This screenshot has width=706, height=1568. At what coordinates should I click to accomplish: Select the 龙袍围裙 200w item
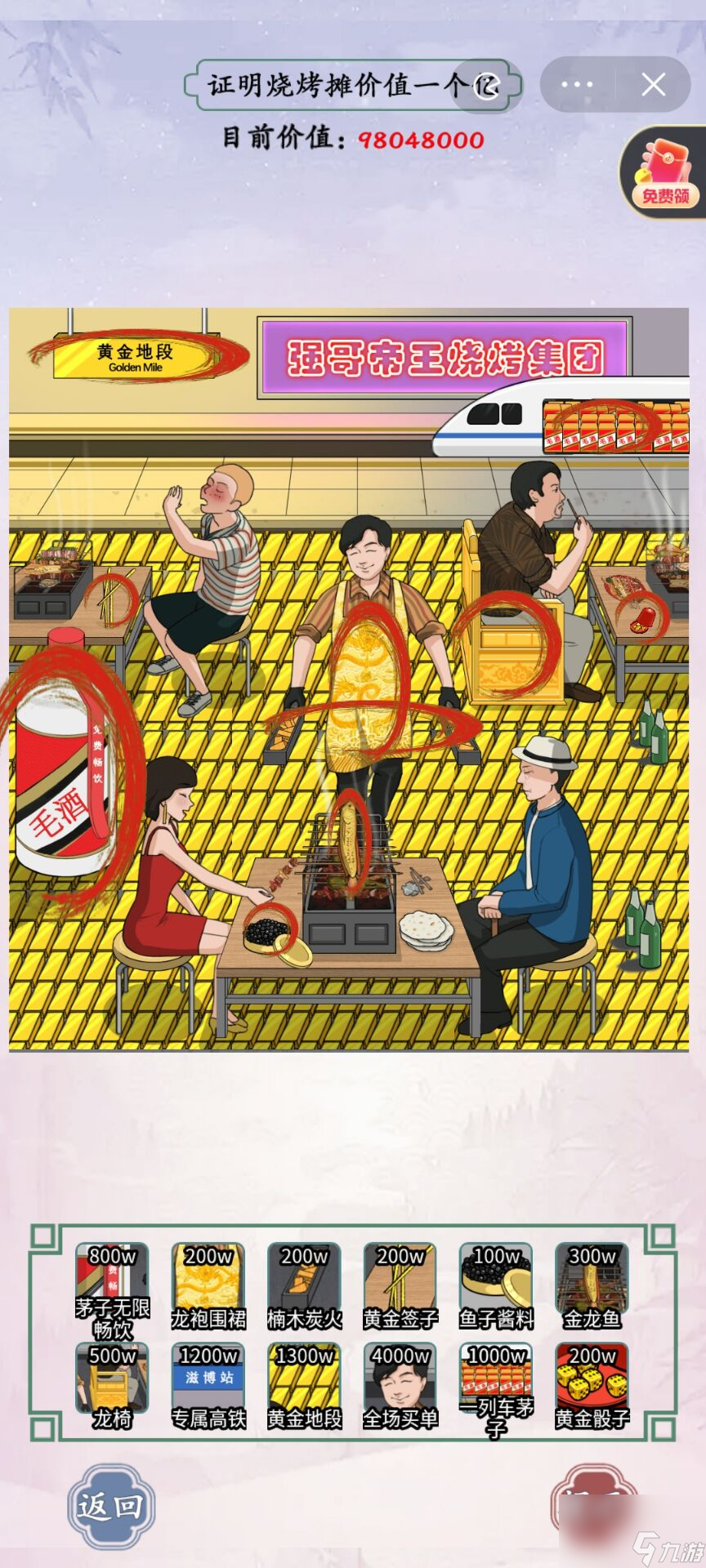[208, 1283]
